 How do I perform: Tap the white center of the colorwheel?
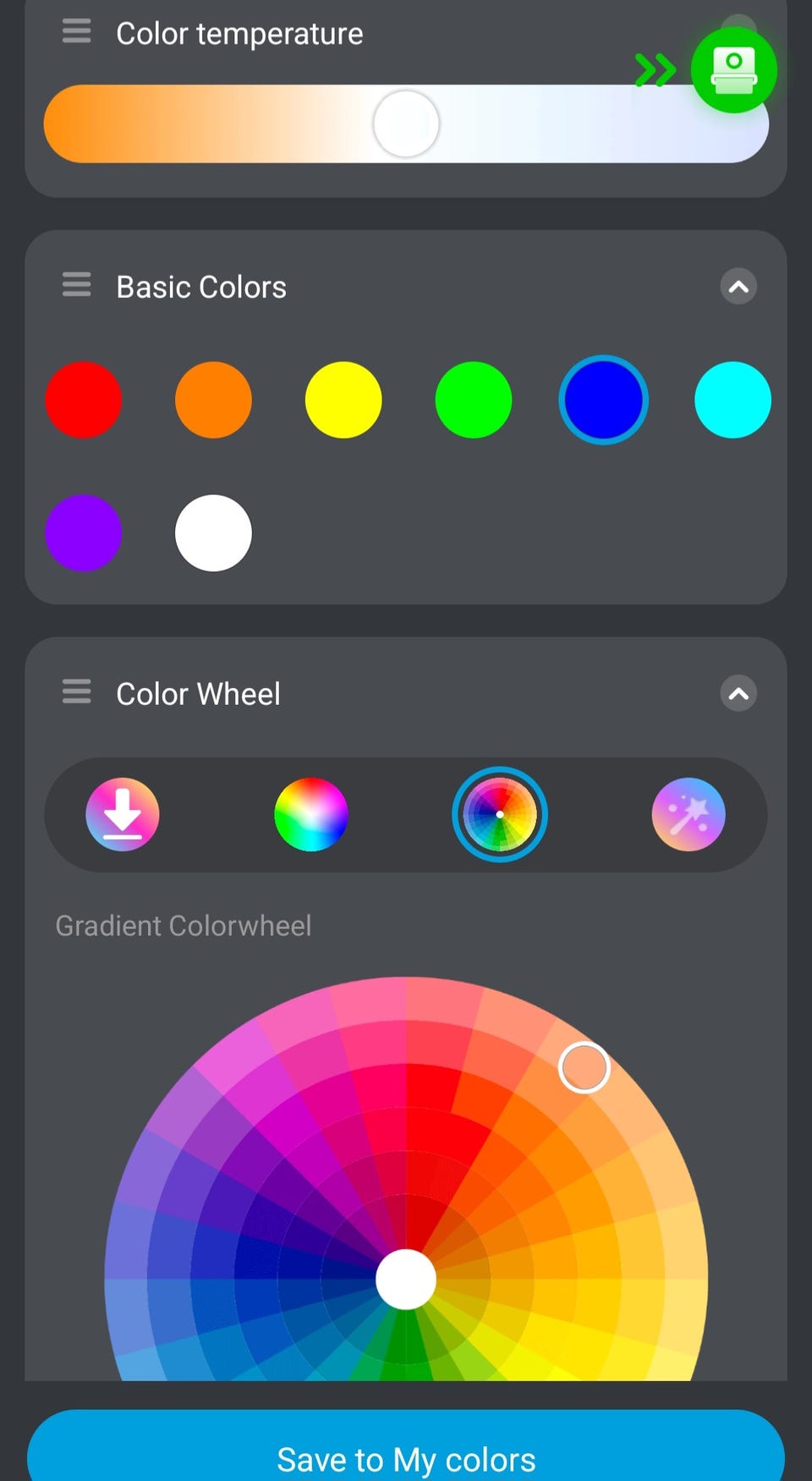coord(406,1280)
